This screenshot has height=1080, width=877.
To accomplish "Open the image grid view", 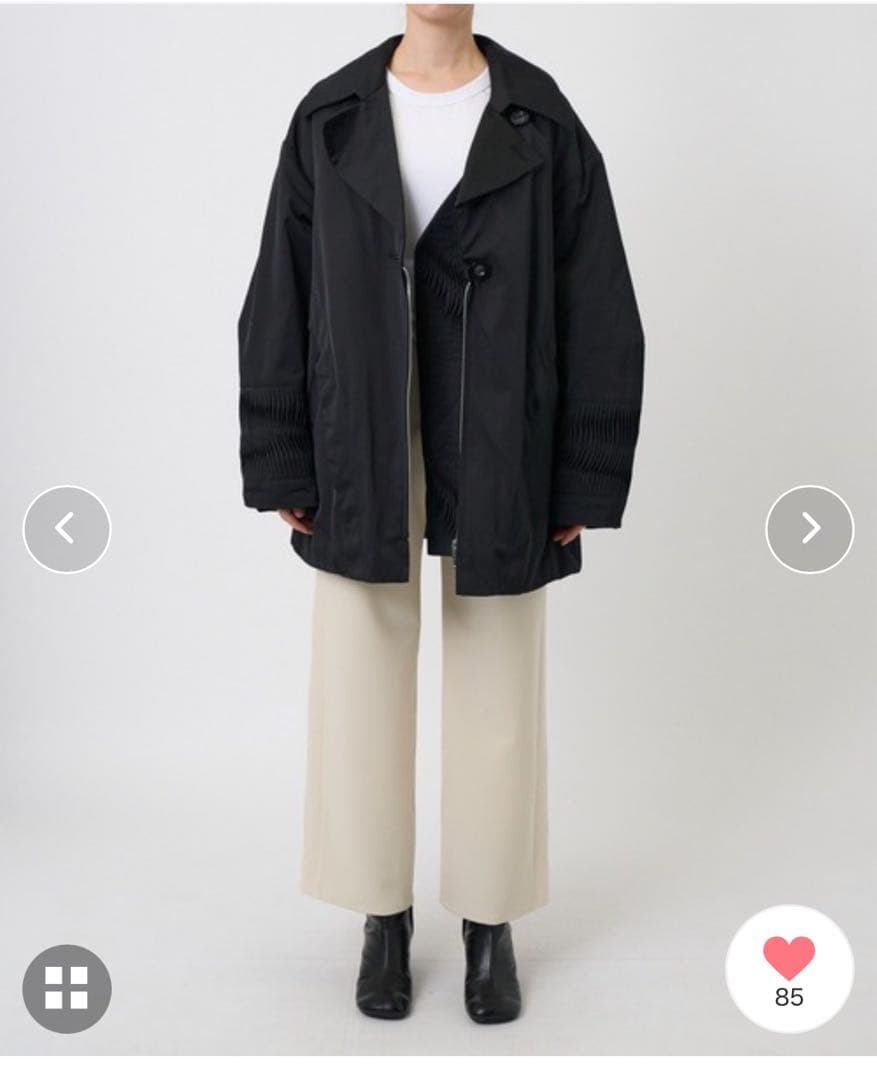I will tap(66, 988).
